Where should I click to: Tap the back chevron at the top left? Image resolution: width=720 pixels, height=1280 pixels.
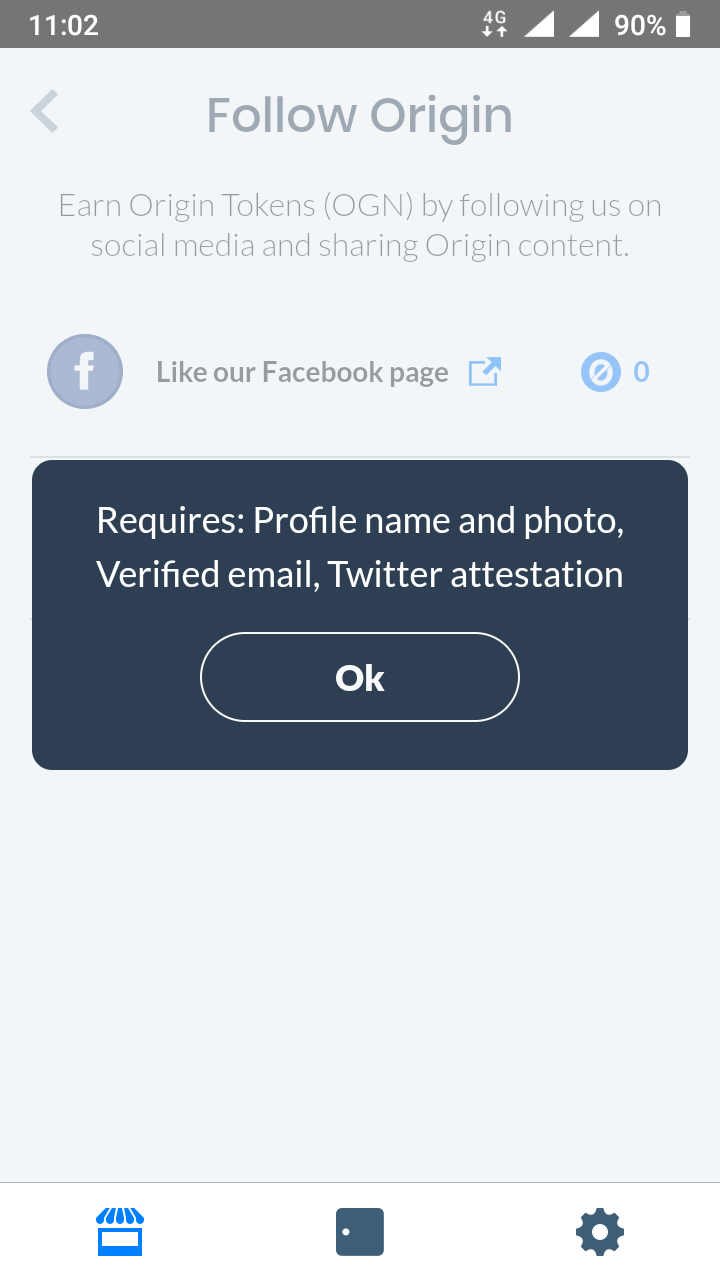tap(44, 111)
